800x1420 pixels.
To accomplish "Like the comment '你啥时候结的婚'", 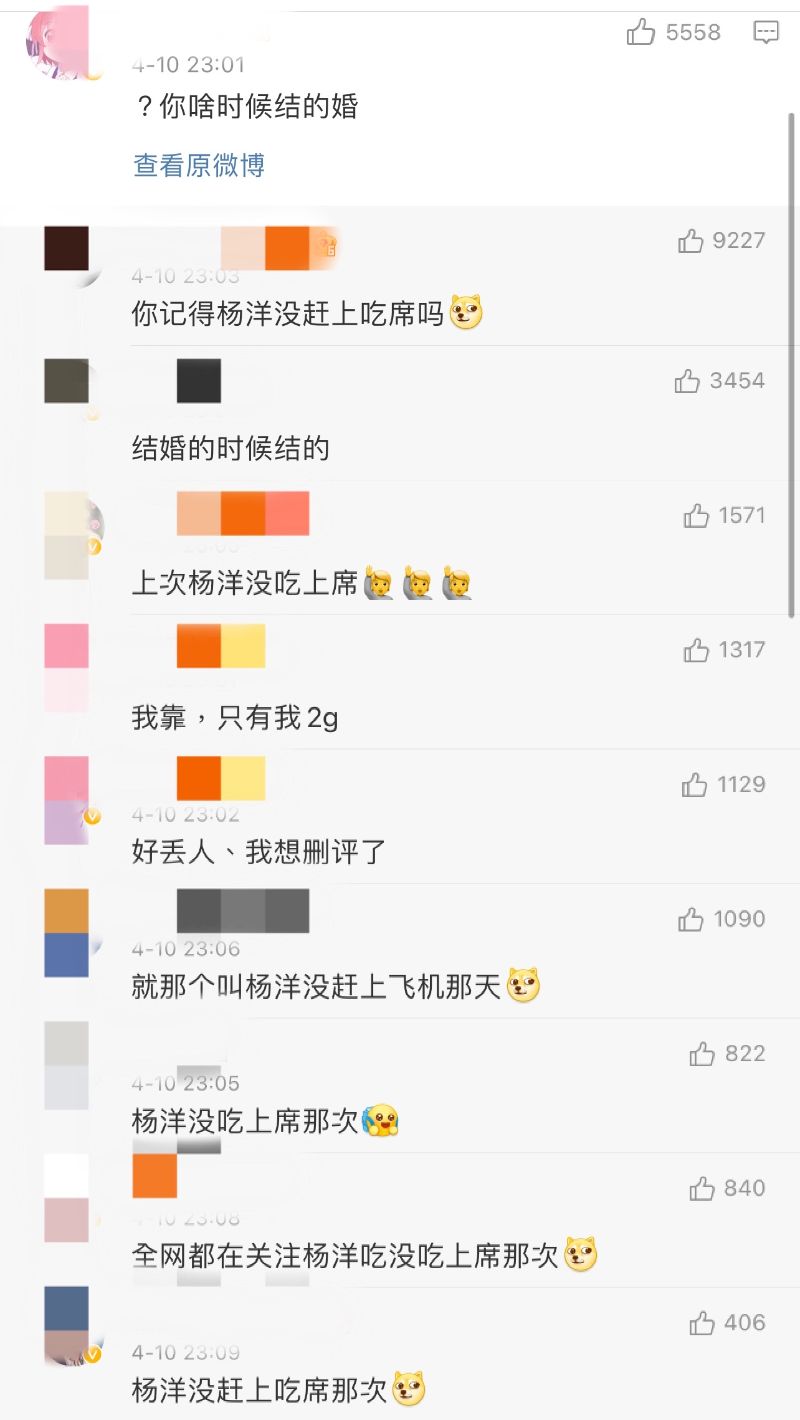I will pyautogui.click(x=641, y=33).
